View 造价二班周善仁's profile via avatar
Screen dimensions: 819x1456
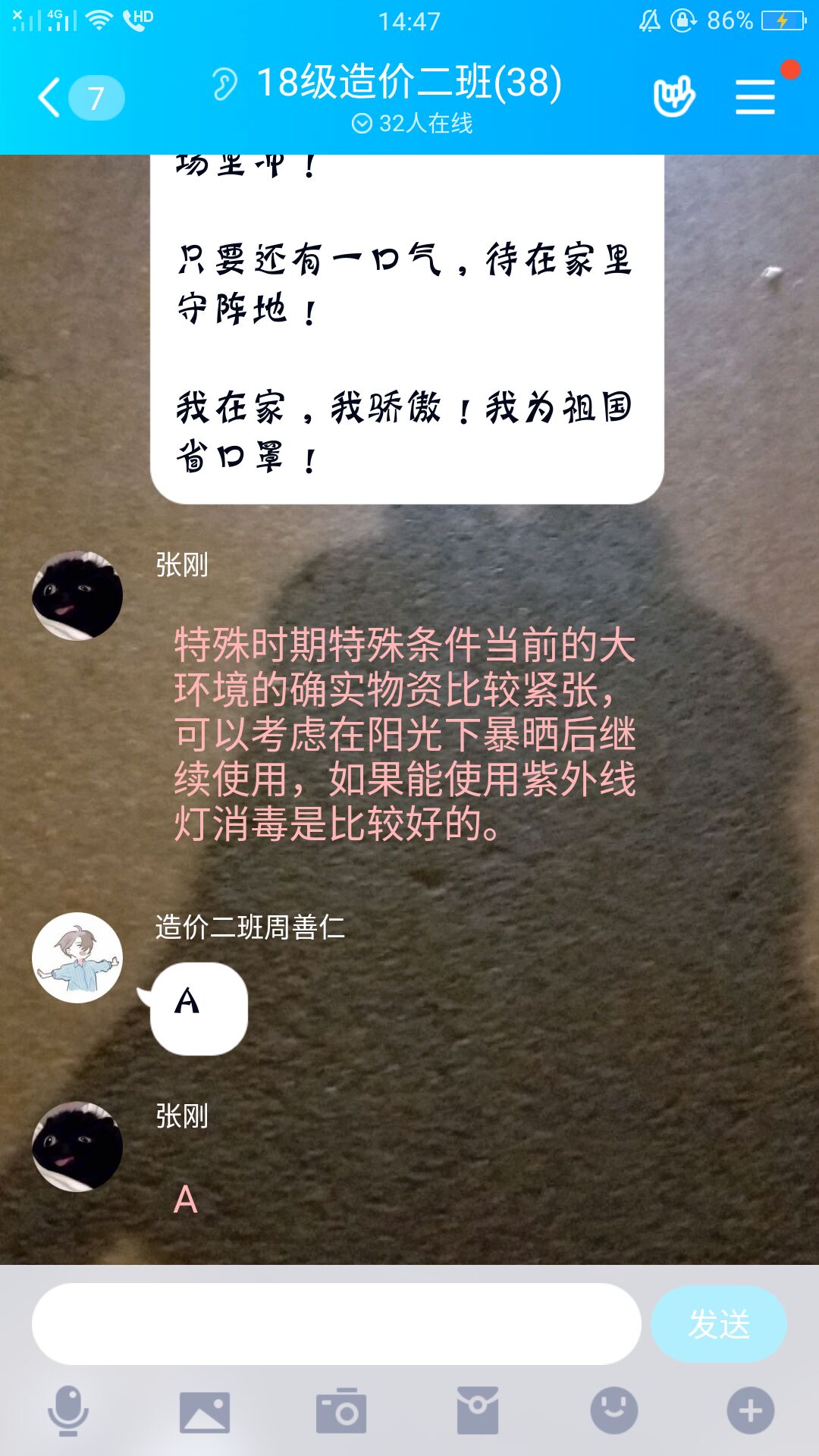[77, 958]
